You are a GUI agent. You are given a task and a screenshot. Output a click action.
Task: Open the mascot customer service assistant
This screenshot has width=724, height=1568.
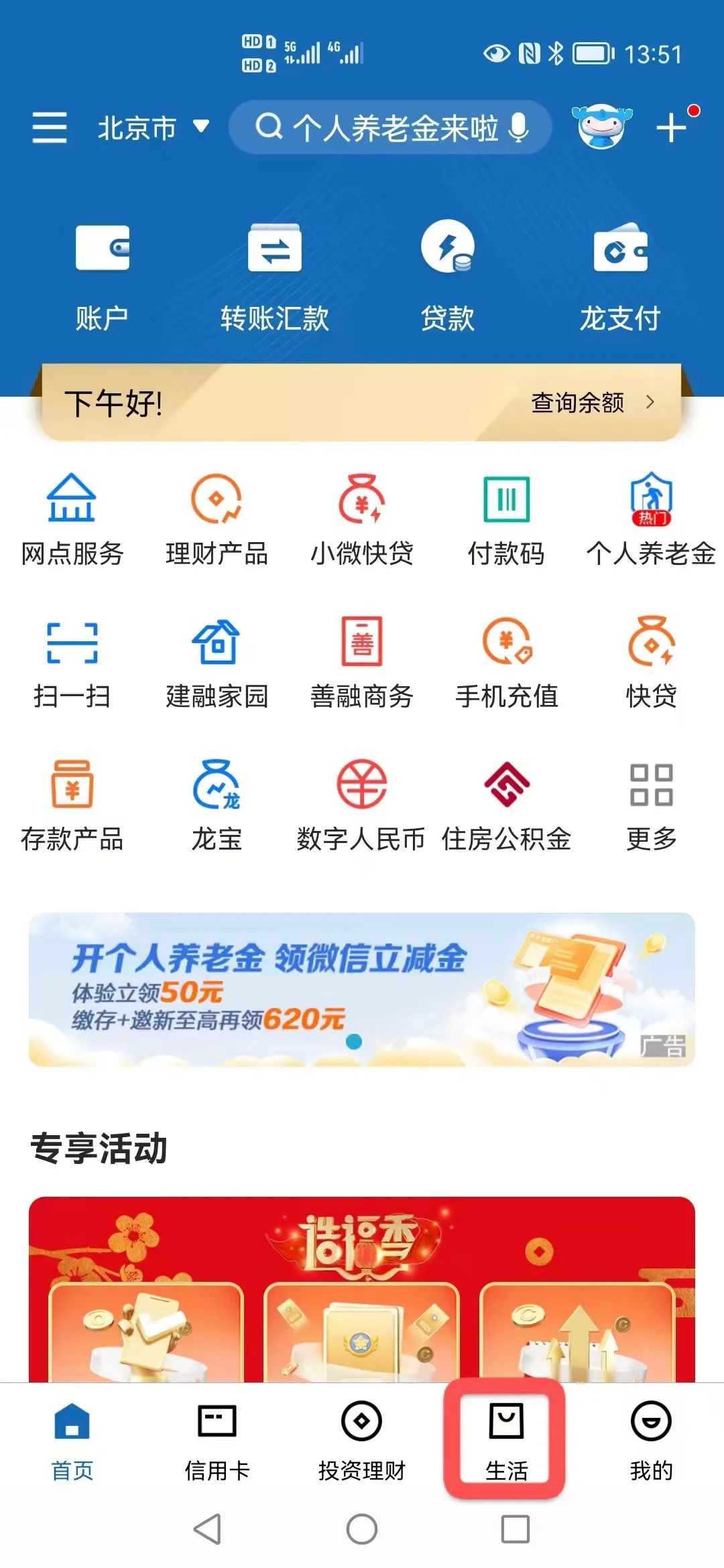[x=601, y=126]
